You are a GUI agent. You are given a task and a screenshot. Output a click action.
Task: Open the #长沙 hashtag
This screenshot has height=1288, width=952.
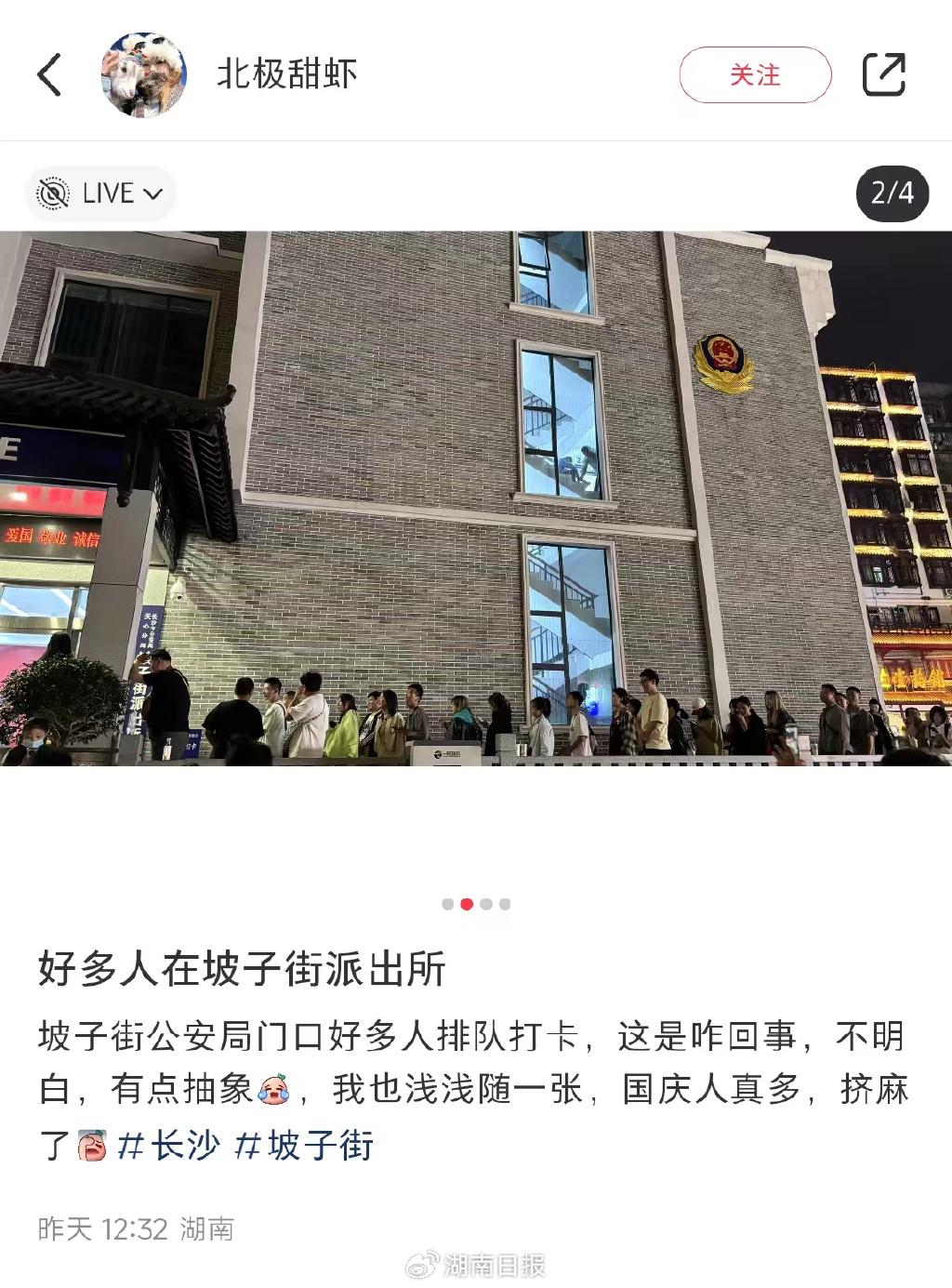click(x=169, y=1145)
